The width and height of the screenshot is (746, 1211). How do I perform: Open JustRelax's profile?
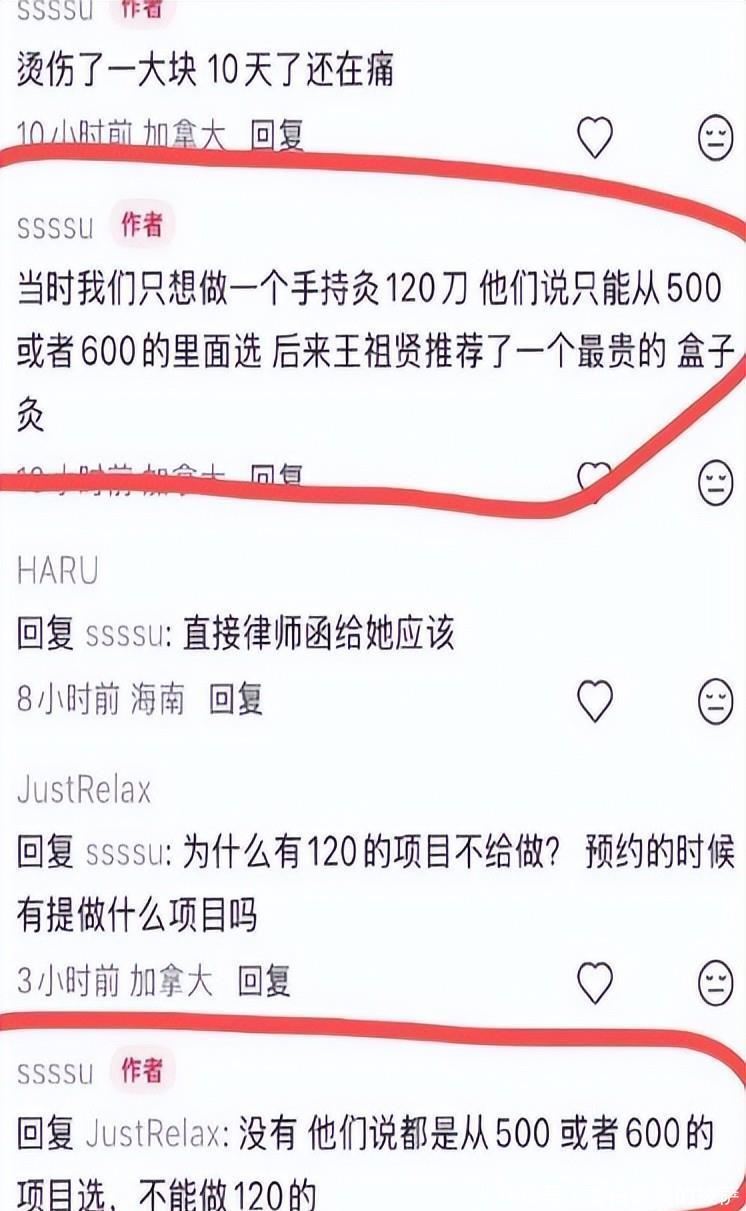[84, 790]
